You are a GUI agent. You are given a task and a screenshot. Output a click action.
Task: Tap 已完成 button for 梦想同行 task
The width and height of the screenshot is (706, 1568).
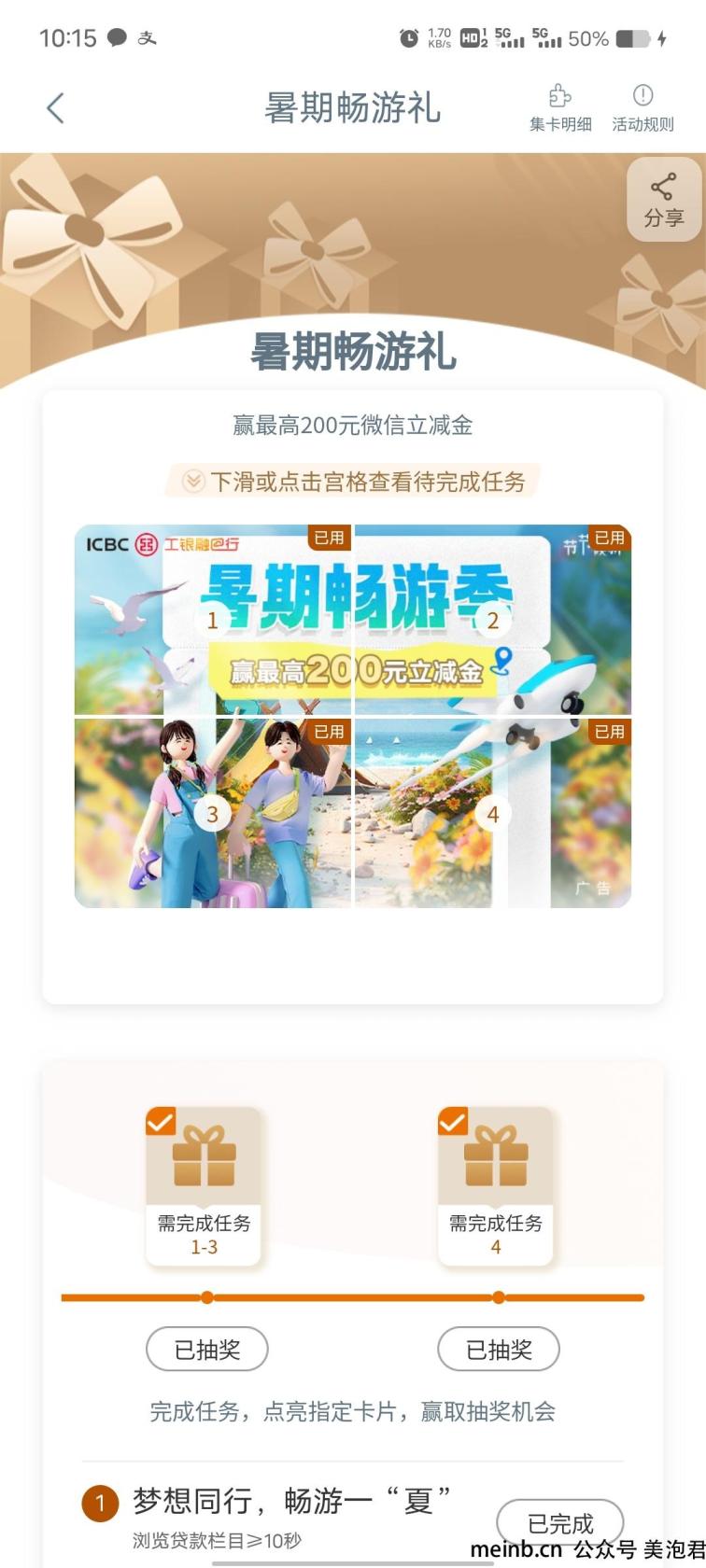coord(560,1523)
